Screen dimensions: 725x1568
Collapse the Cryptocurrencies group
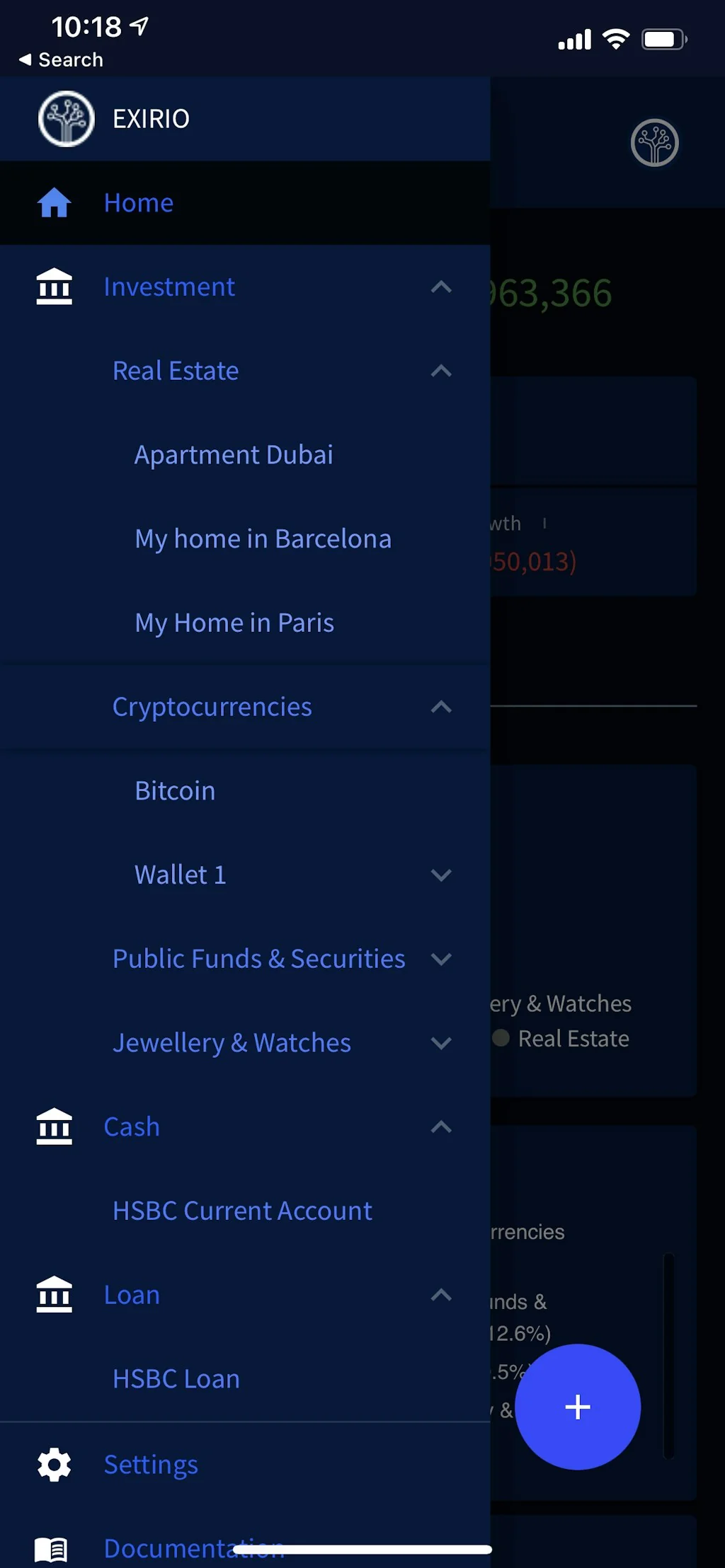tap(441, 707)
